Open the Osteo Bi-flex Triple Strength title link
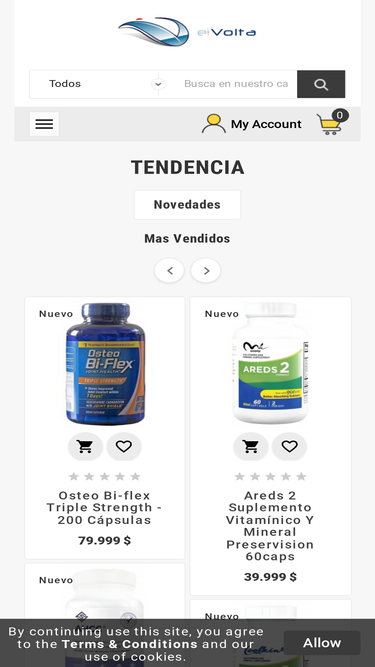The image size is (375, 667). (x=105, y=507)
